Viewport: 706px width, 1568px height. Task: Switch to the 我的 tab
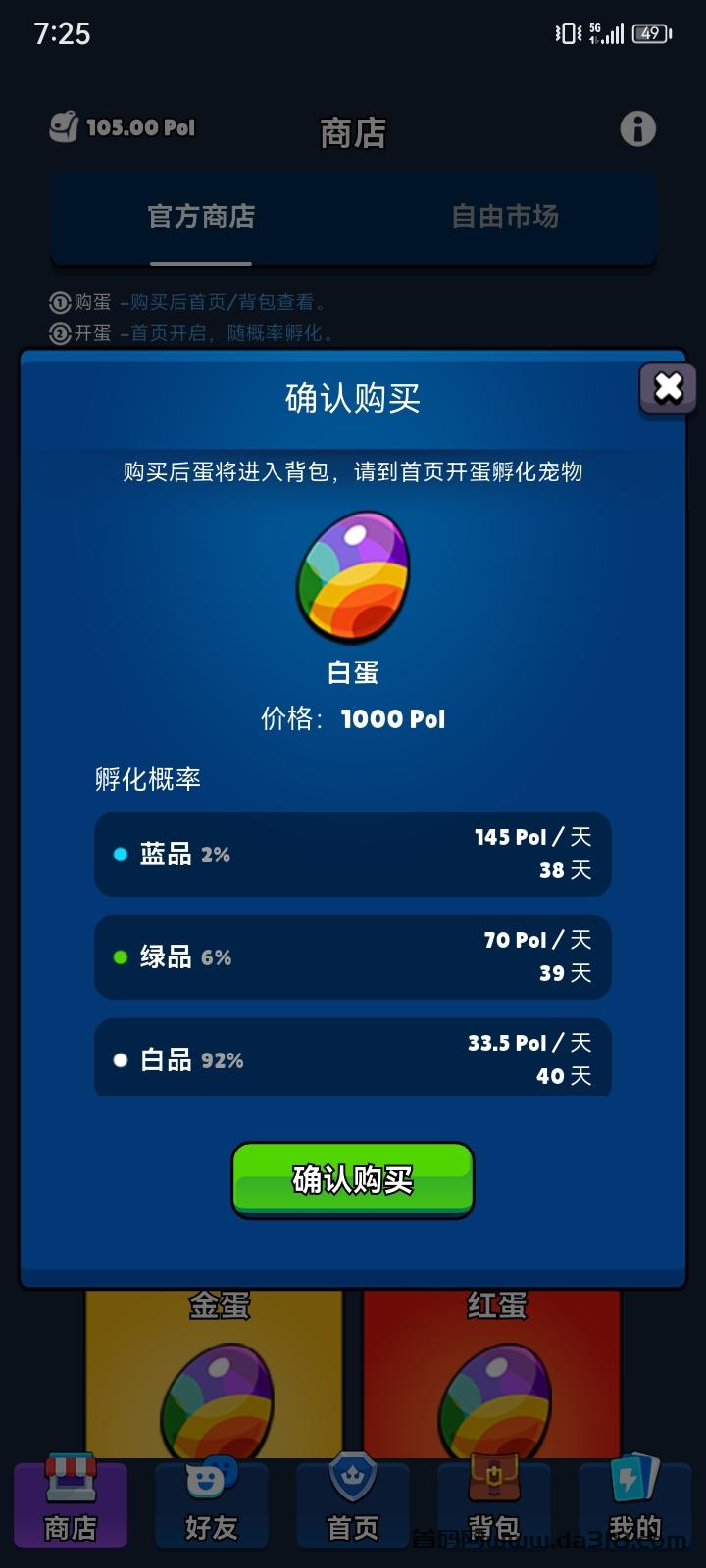click(634, 1504)
